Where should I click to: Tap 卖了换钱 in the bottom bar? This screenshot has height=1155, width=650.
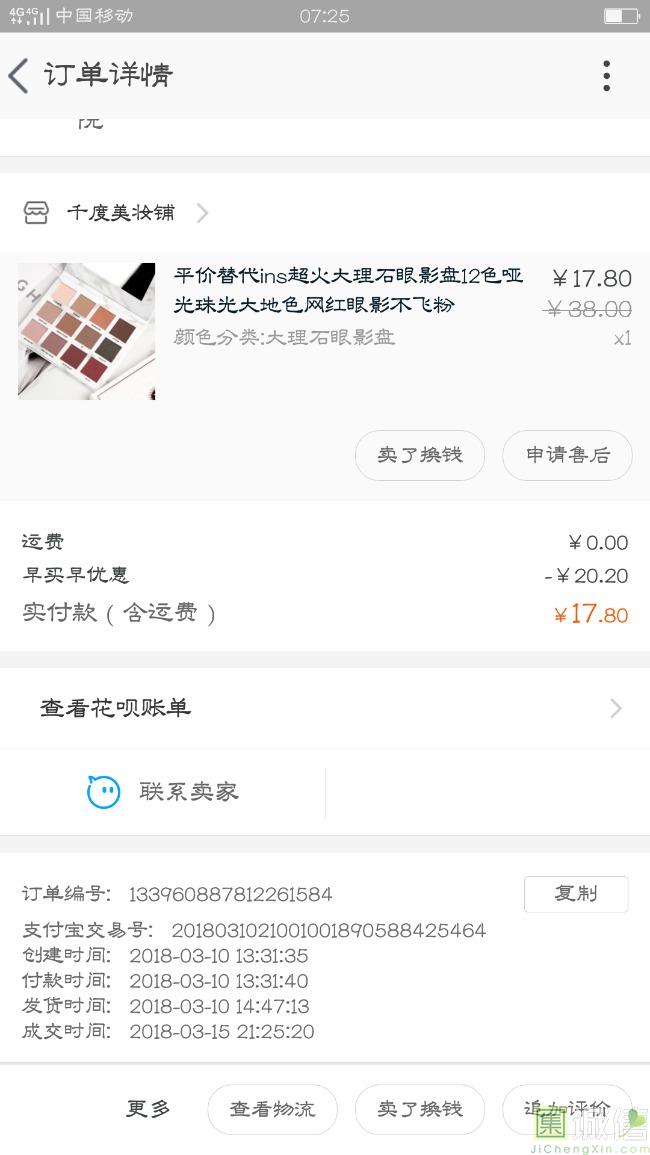point(419,1109)
